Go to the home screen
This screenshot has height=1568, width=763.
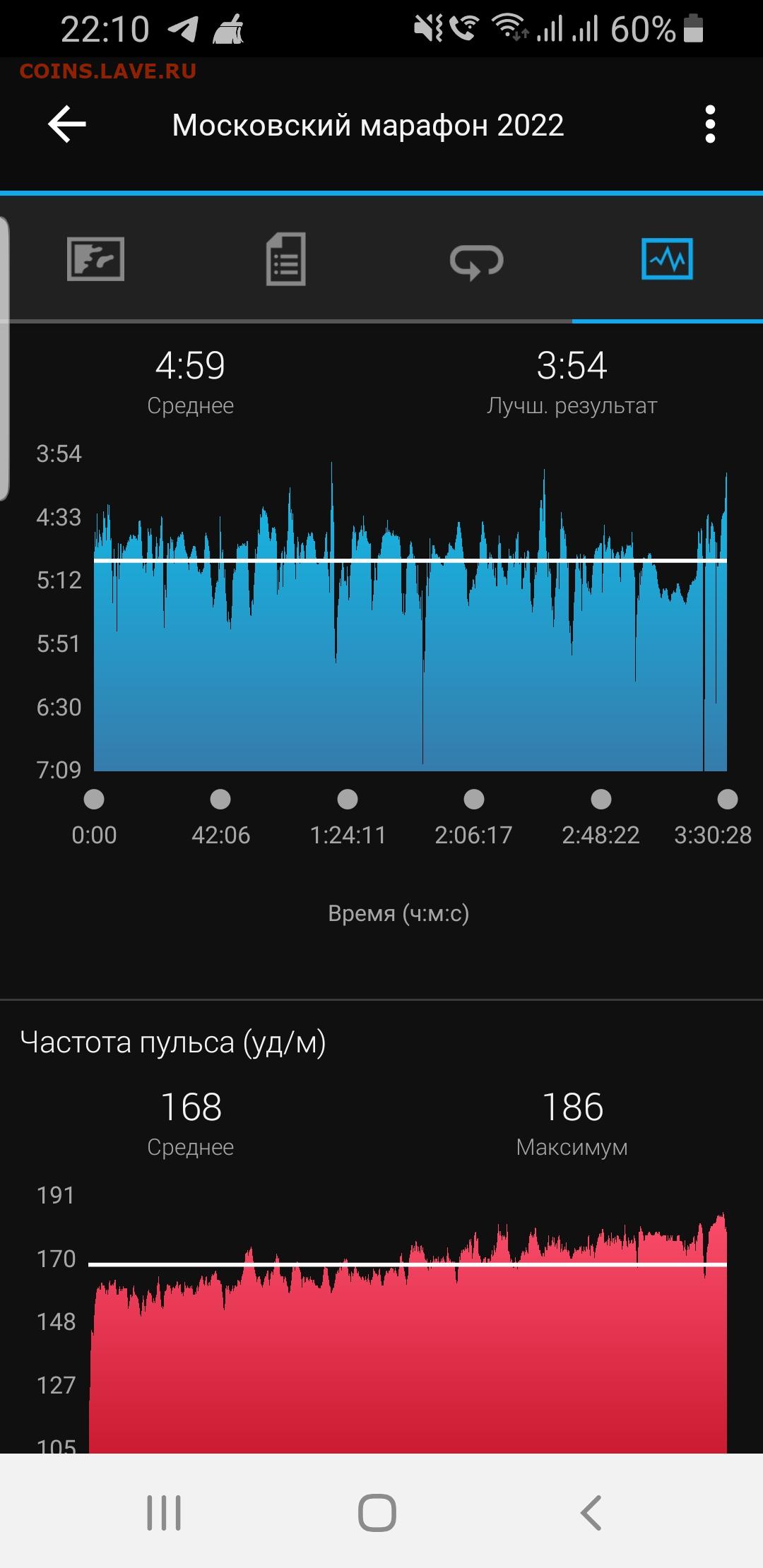(x=377, y=1513)
